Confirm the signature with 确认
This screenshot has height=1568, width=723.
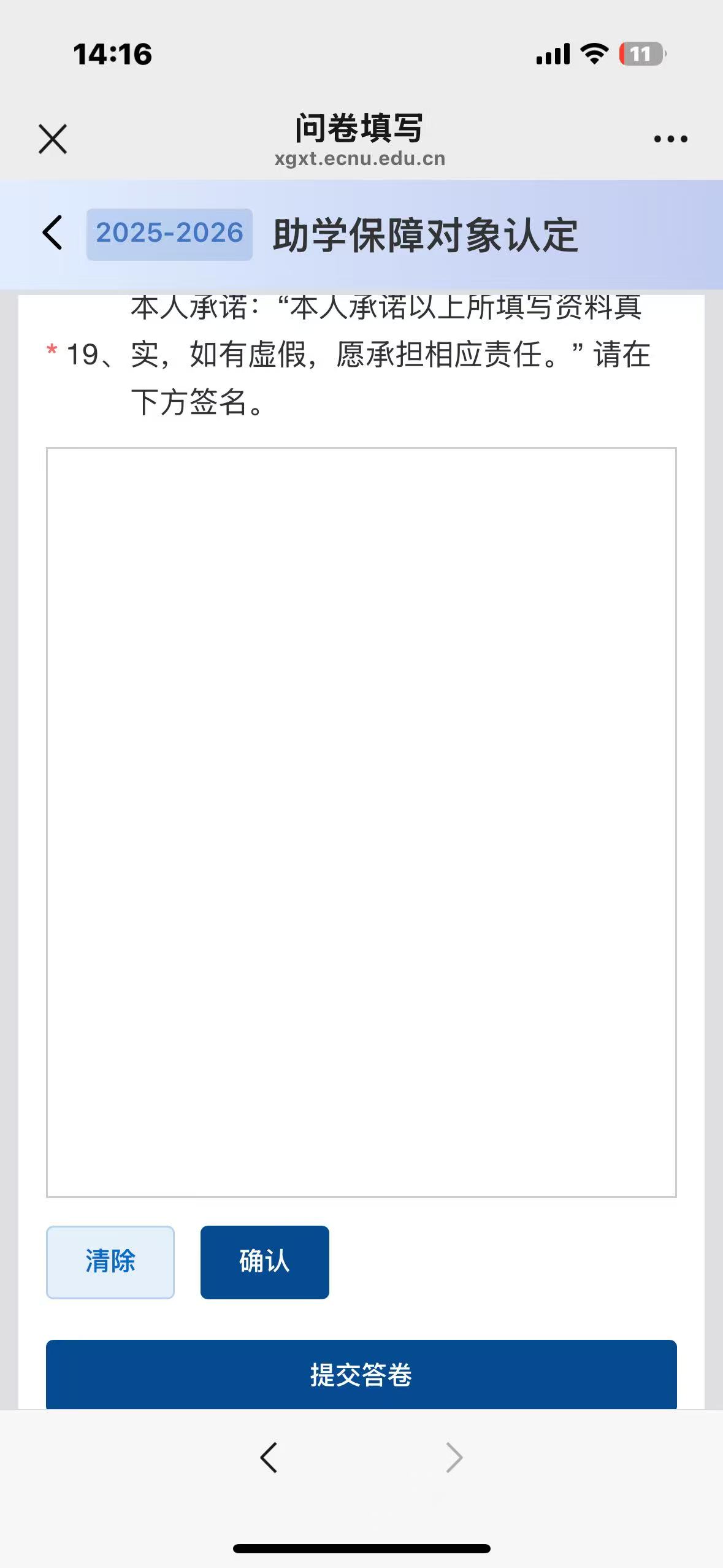264,1262
